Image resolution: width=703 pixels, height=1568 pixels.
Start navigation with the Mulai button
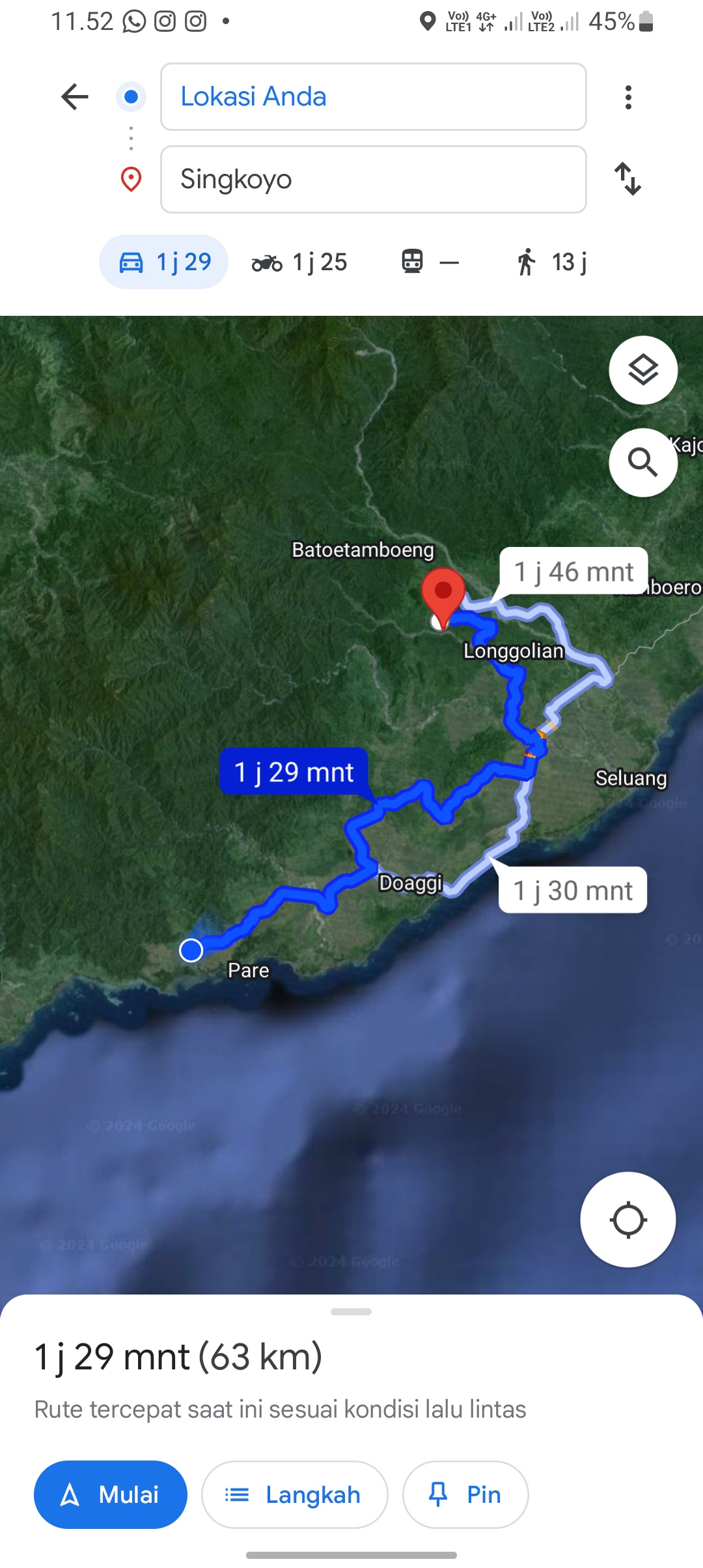(x=111, y=1494)
